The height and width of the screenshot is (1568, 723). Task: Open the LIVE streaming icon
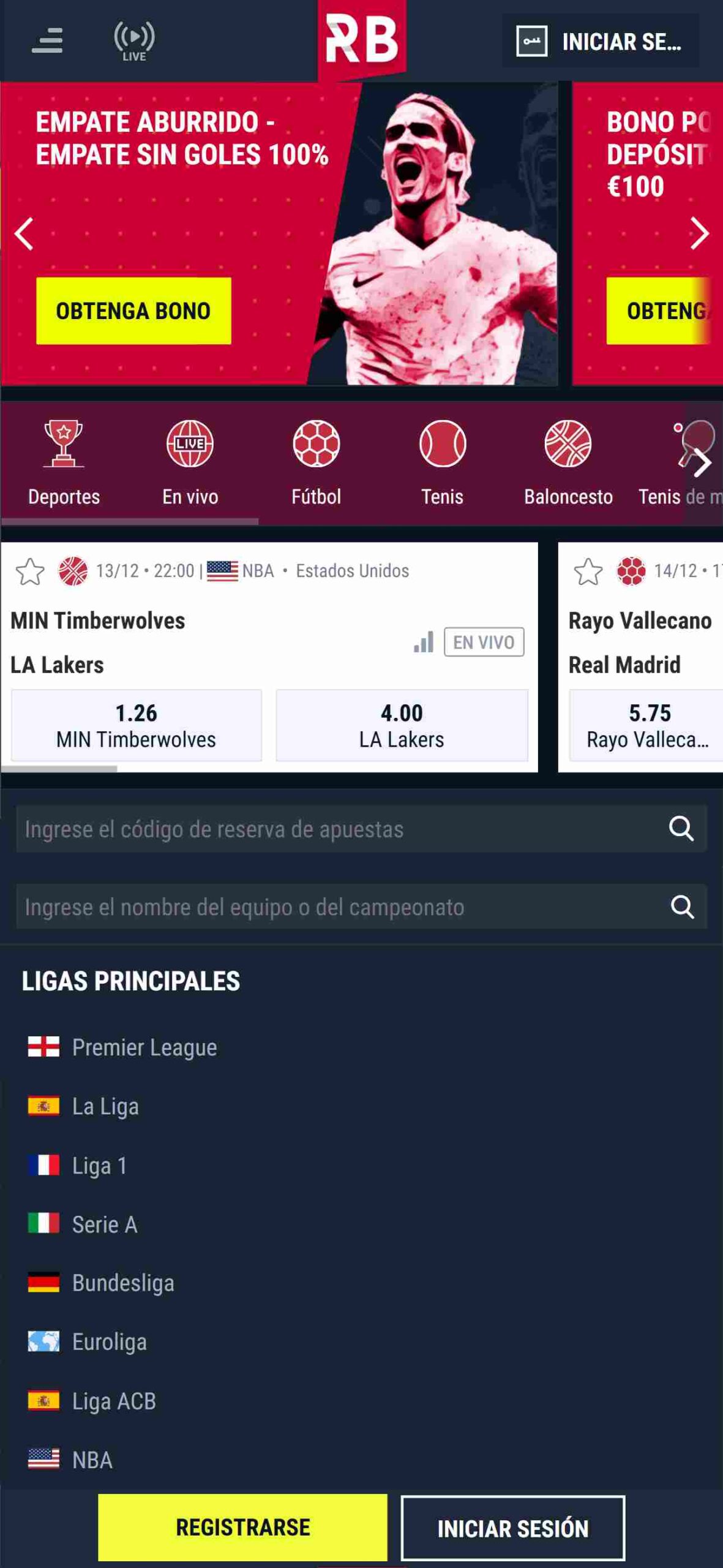click(x=134, y=40)
